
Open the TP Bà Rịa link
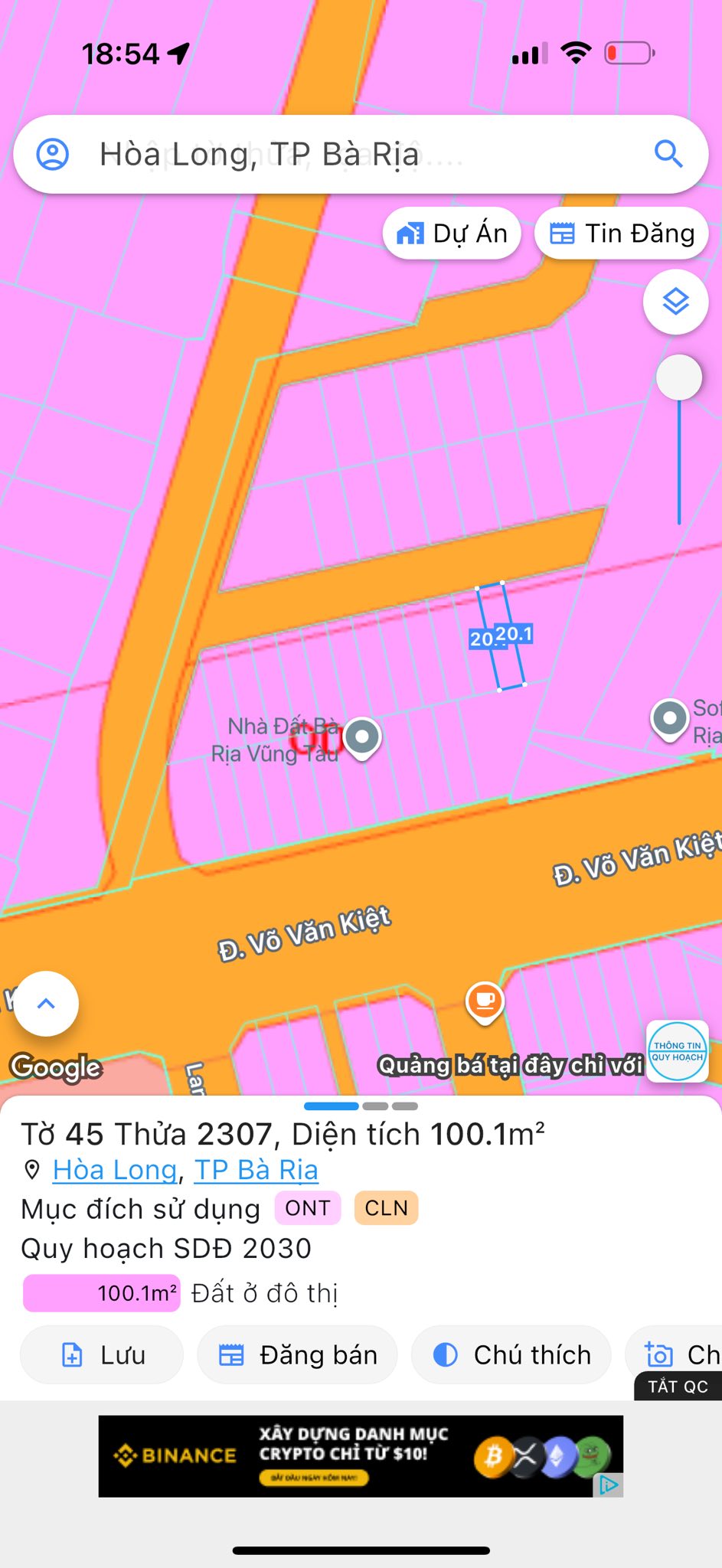(256, 1170)
